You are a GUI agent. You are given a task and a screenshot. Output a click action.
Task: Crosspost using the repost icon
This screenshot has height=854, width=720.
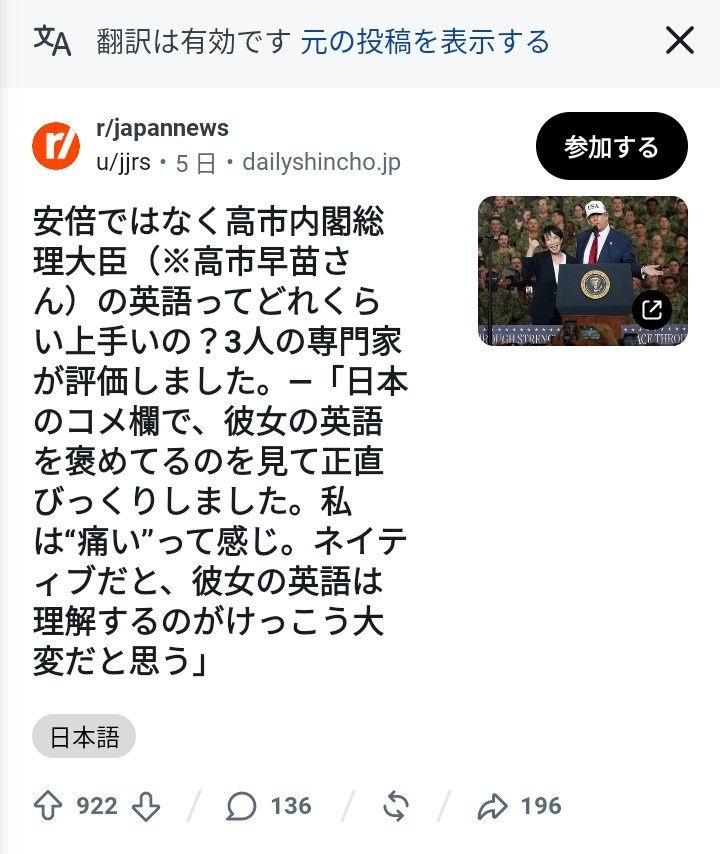[x=395, y=806]
